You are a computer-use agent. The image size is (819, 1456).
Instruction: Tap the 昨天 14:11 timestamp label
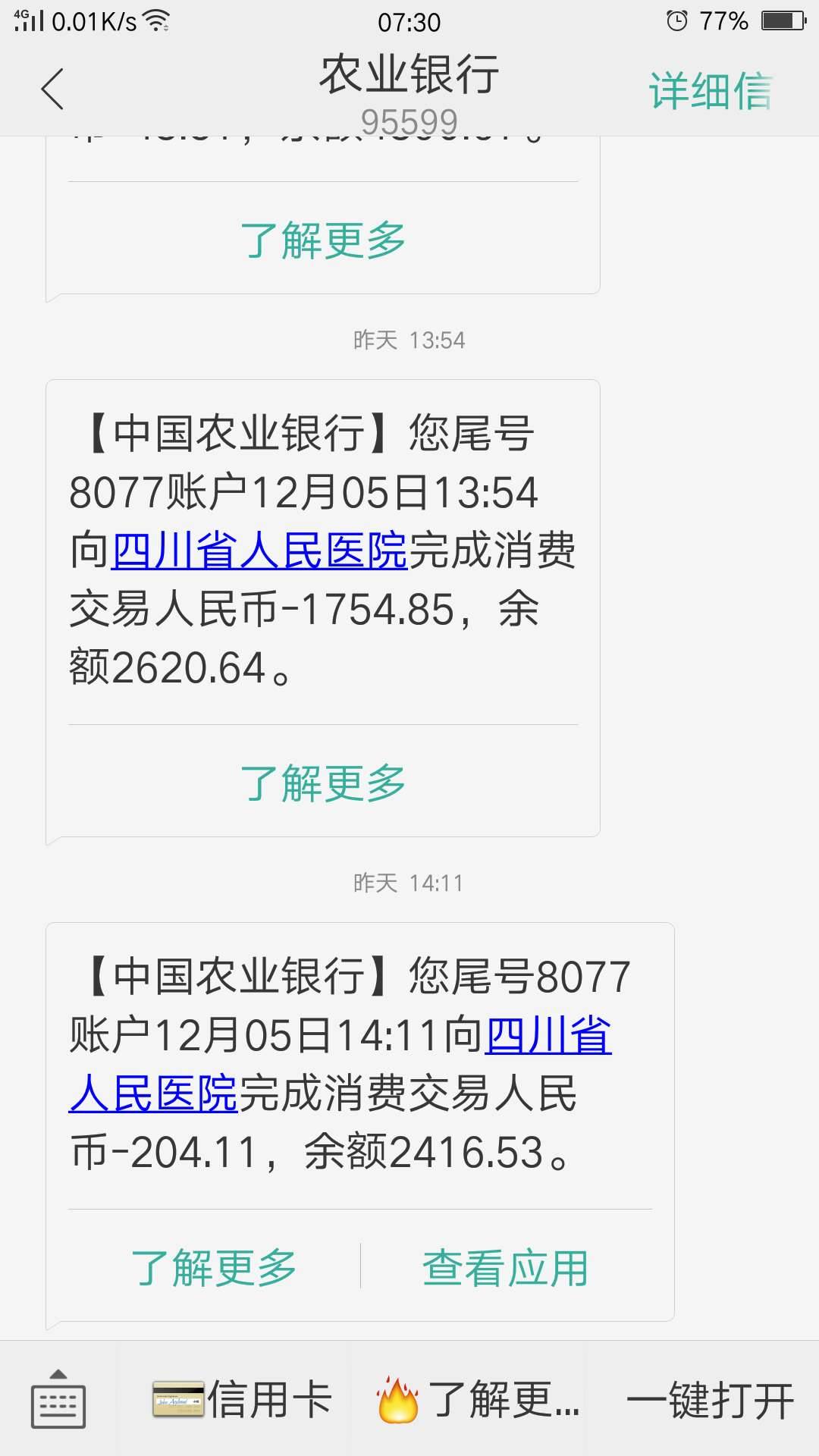[409, 883]
